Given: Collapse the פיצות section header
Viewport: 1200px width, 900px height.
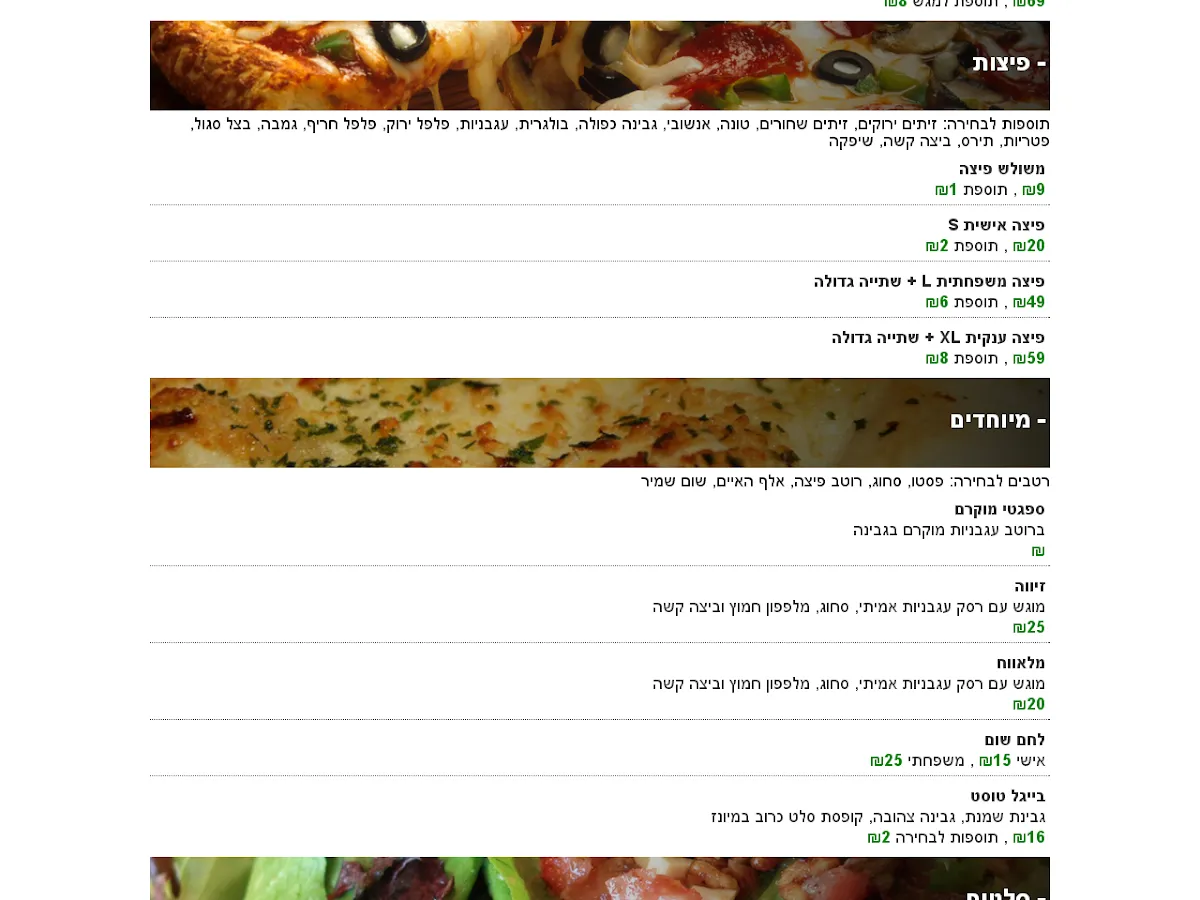Looking at the screenshot, I should pyautogui.click(x=1008, y=64).
